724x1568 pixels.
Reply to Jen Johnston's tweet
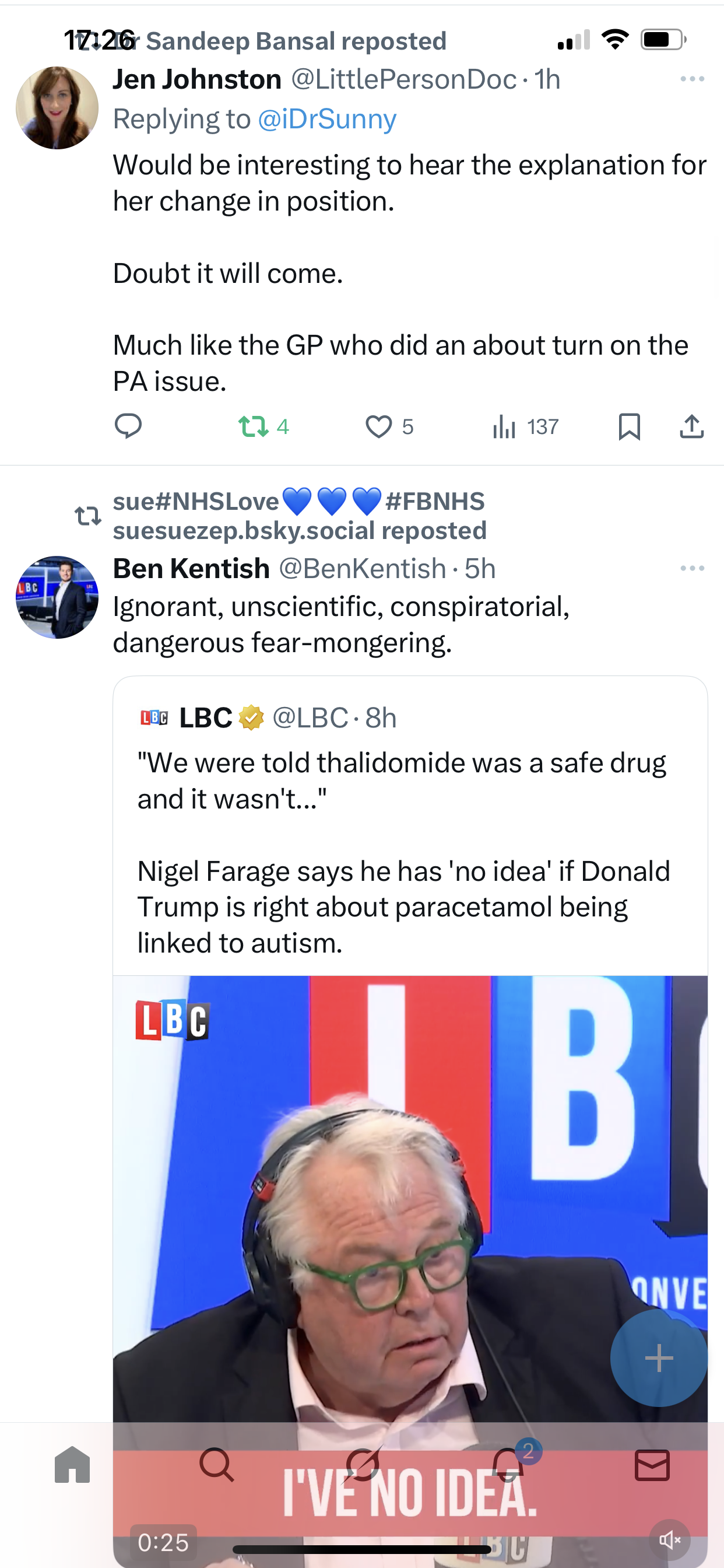tap(128, 426)
